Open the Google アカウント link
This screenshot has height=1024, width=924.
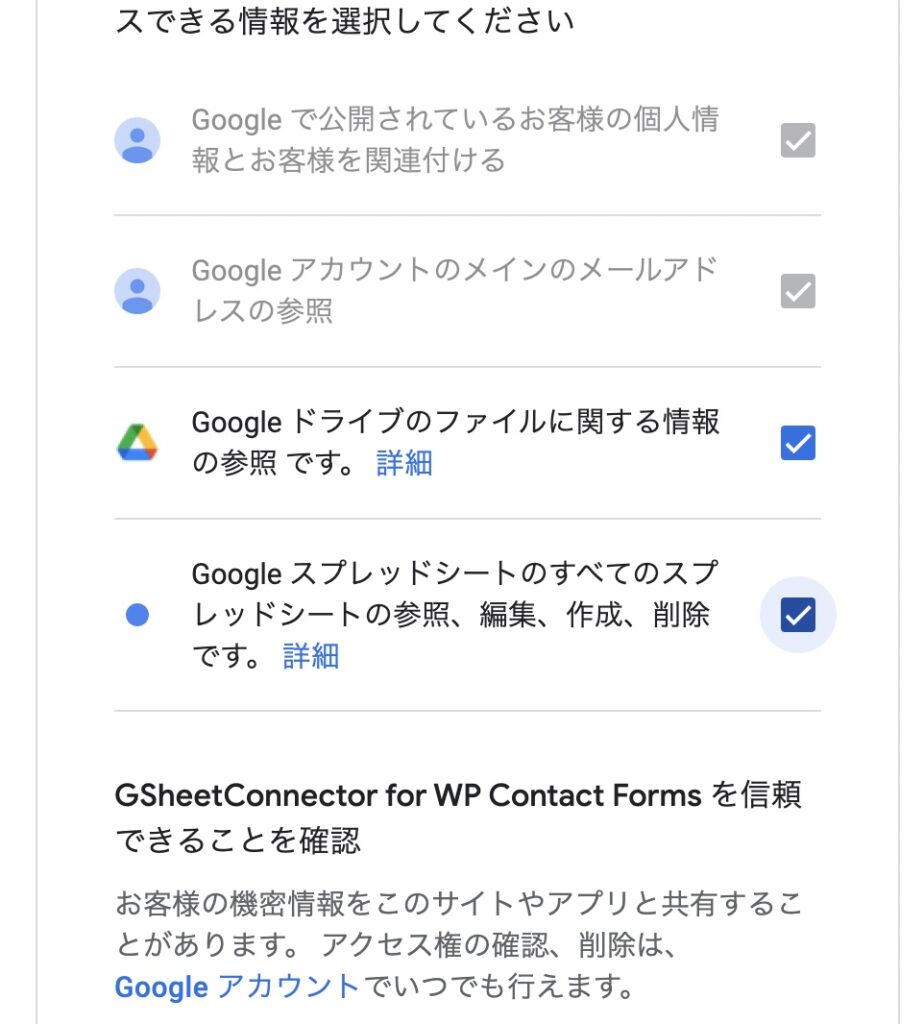[236, 987]
